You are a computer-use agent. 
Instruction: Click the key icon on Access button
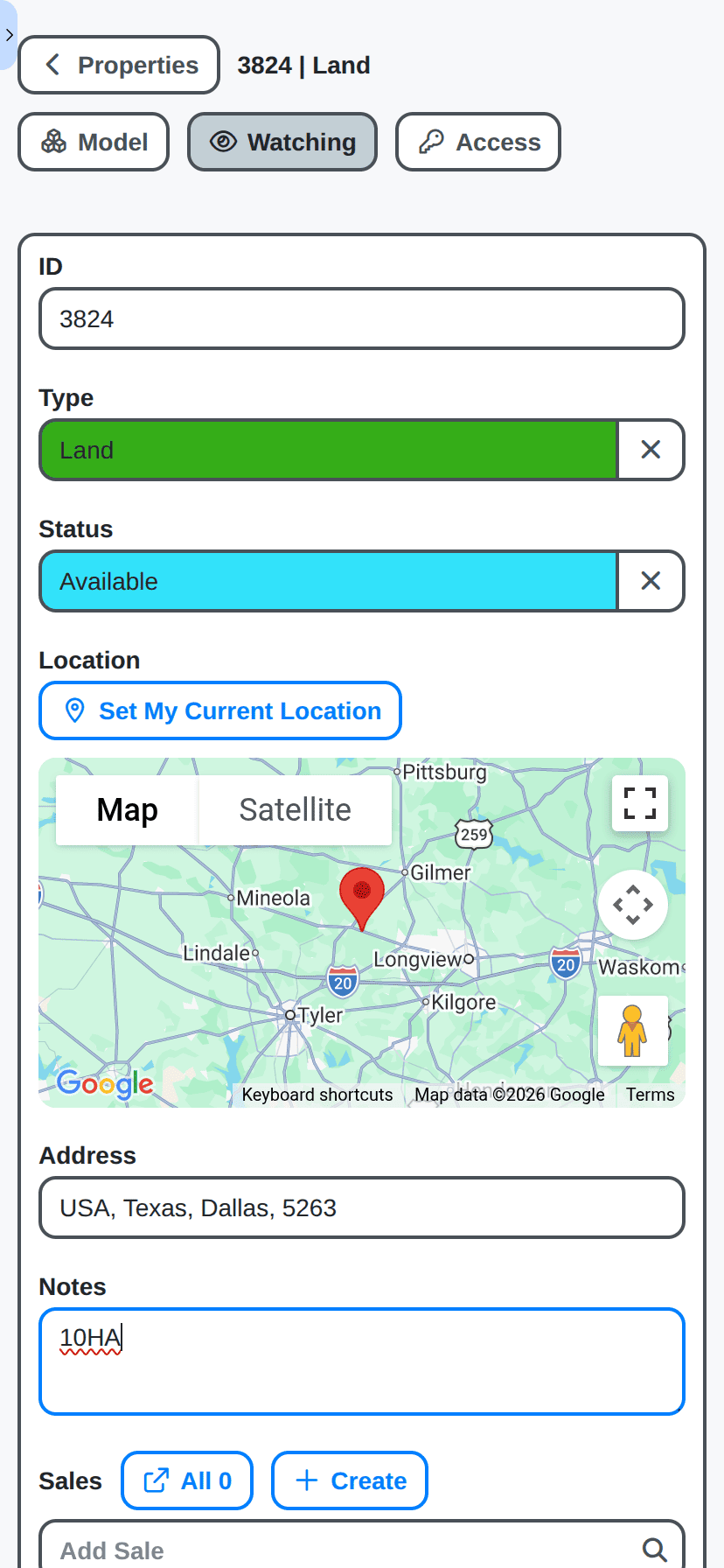(430, 141)
